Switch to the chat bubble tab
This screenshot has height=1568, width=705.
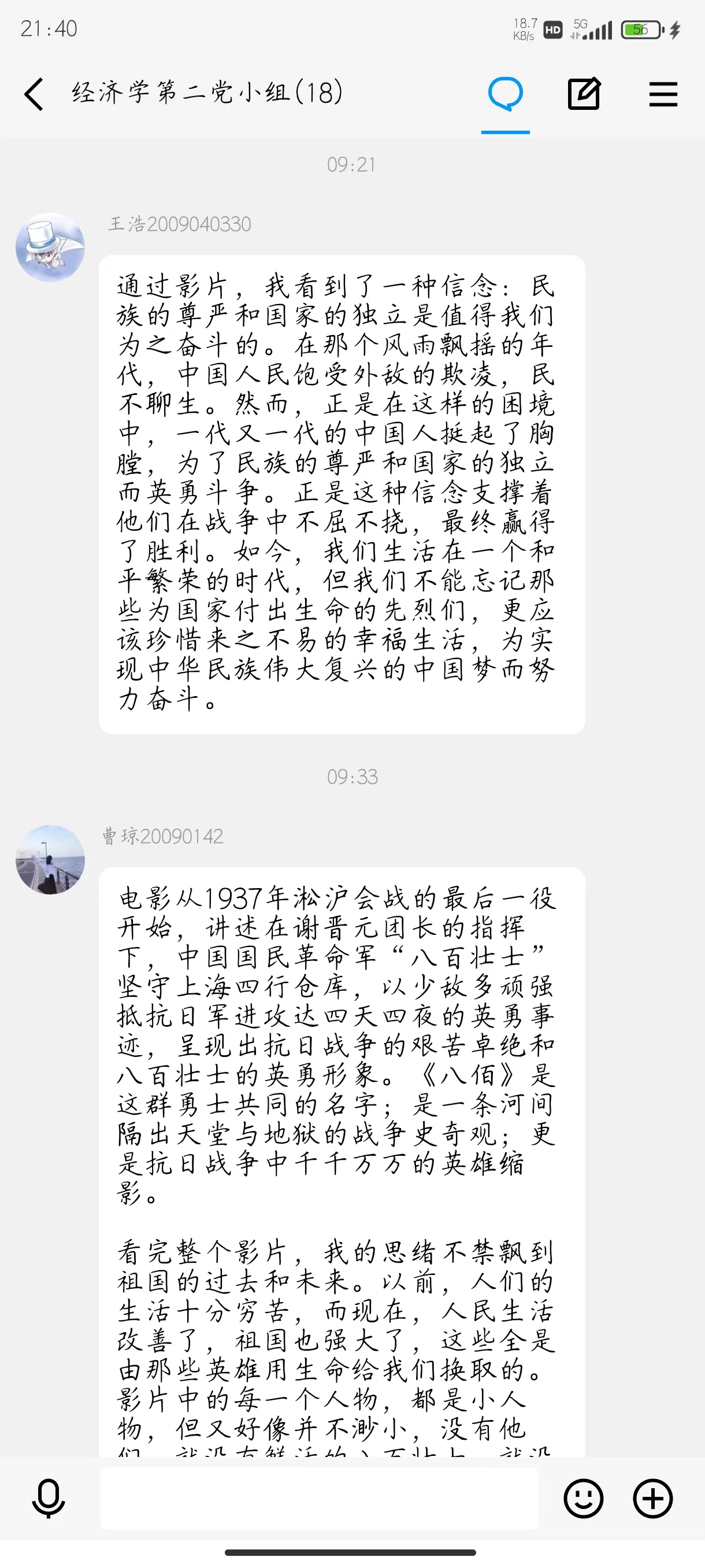(x=505, y=94)
